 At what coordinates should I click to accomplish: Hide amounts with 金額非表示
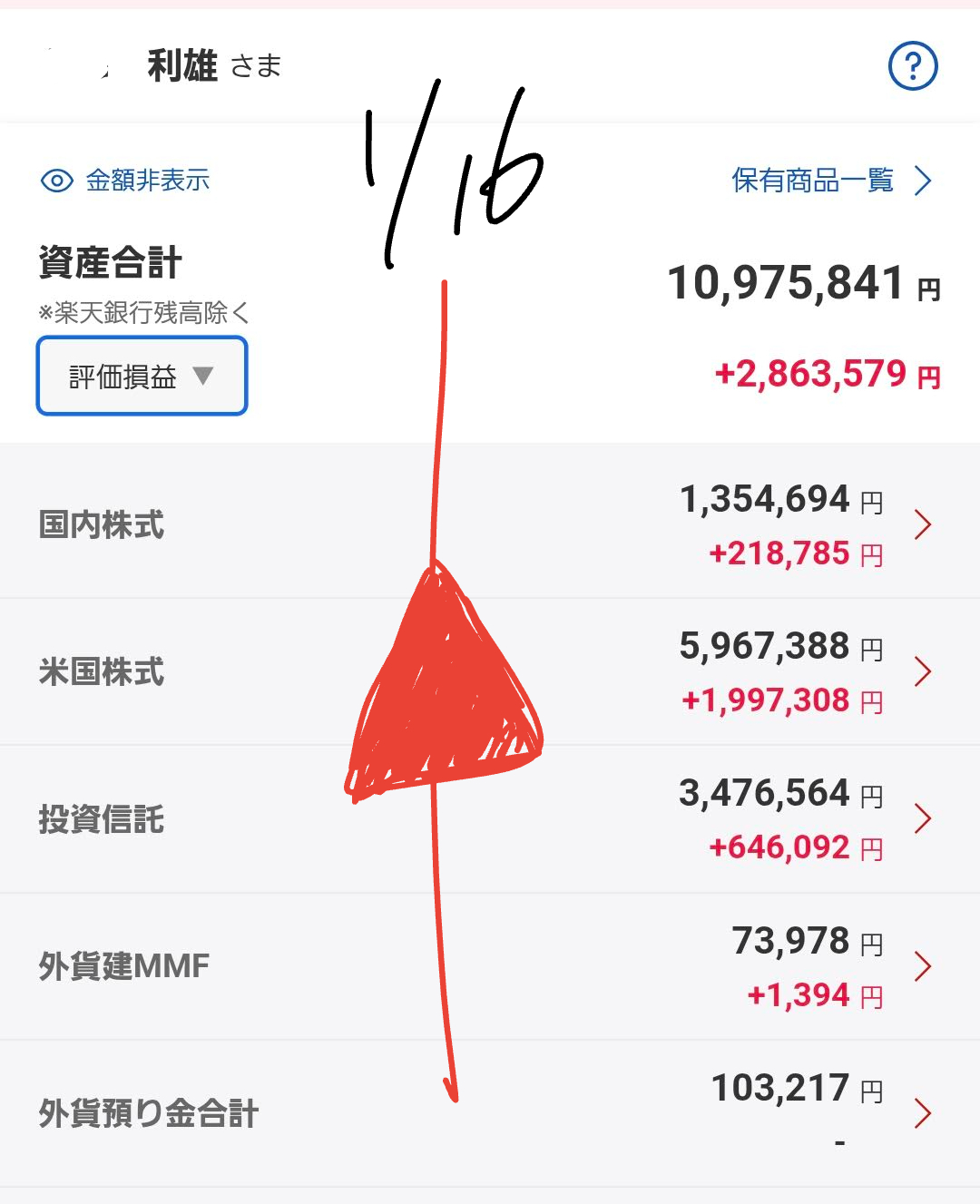pos(126,181)
